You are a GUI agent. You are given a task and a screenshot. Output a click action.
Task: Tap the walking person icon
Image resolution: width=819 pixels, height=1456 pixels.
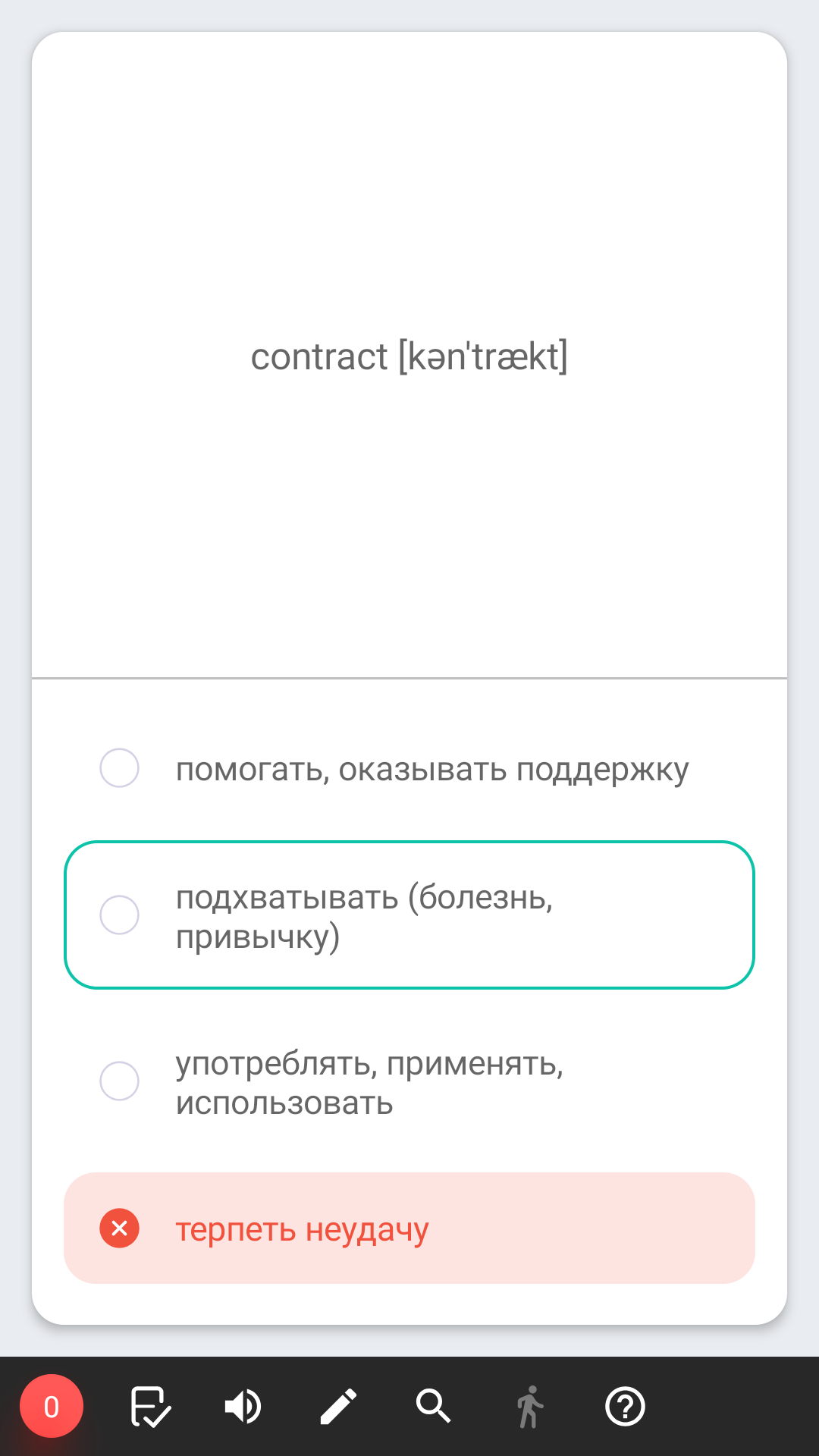(x=530, y=1407)
